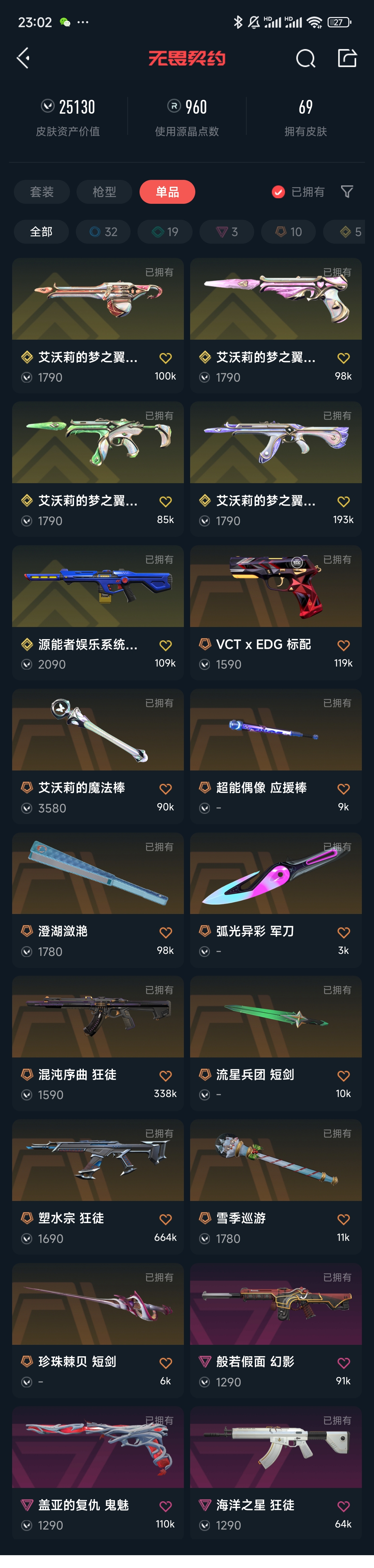Open the search icon

coord(305,59)
